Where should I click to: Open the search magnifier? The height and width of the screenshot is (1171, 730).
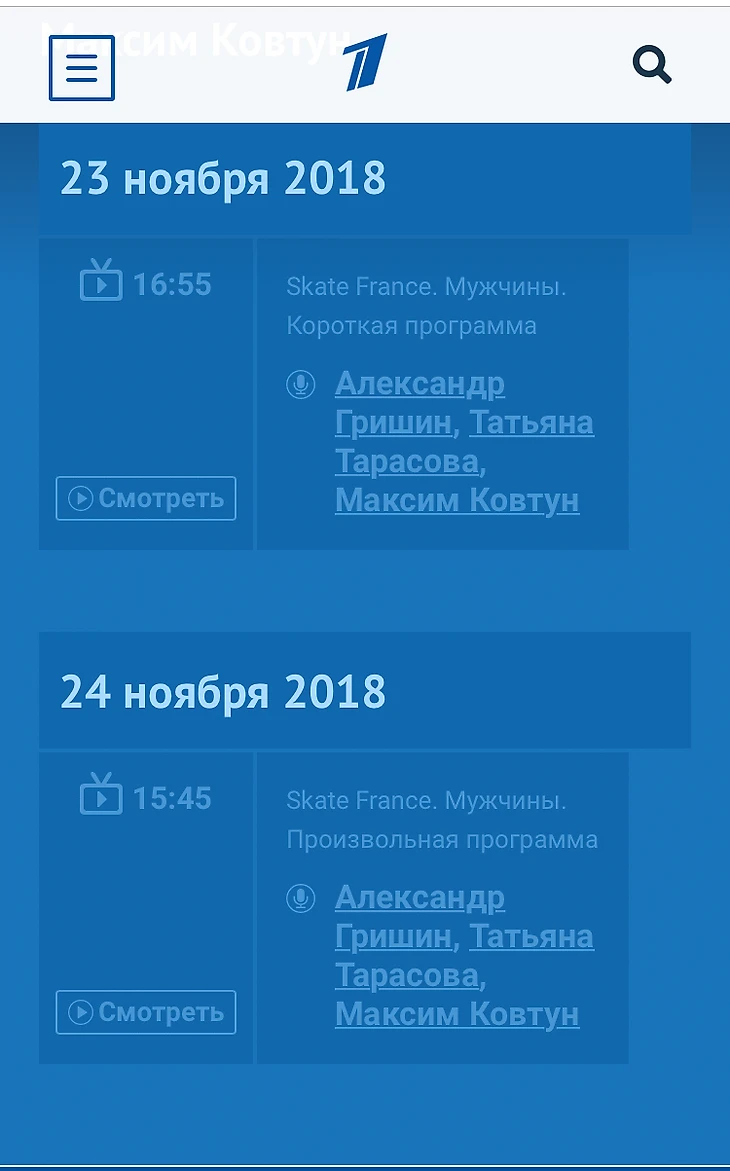[652, 66]
